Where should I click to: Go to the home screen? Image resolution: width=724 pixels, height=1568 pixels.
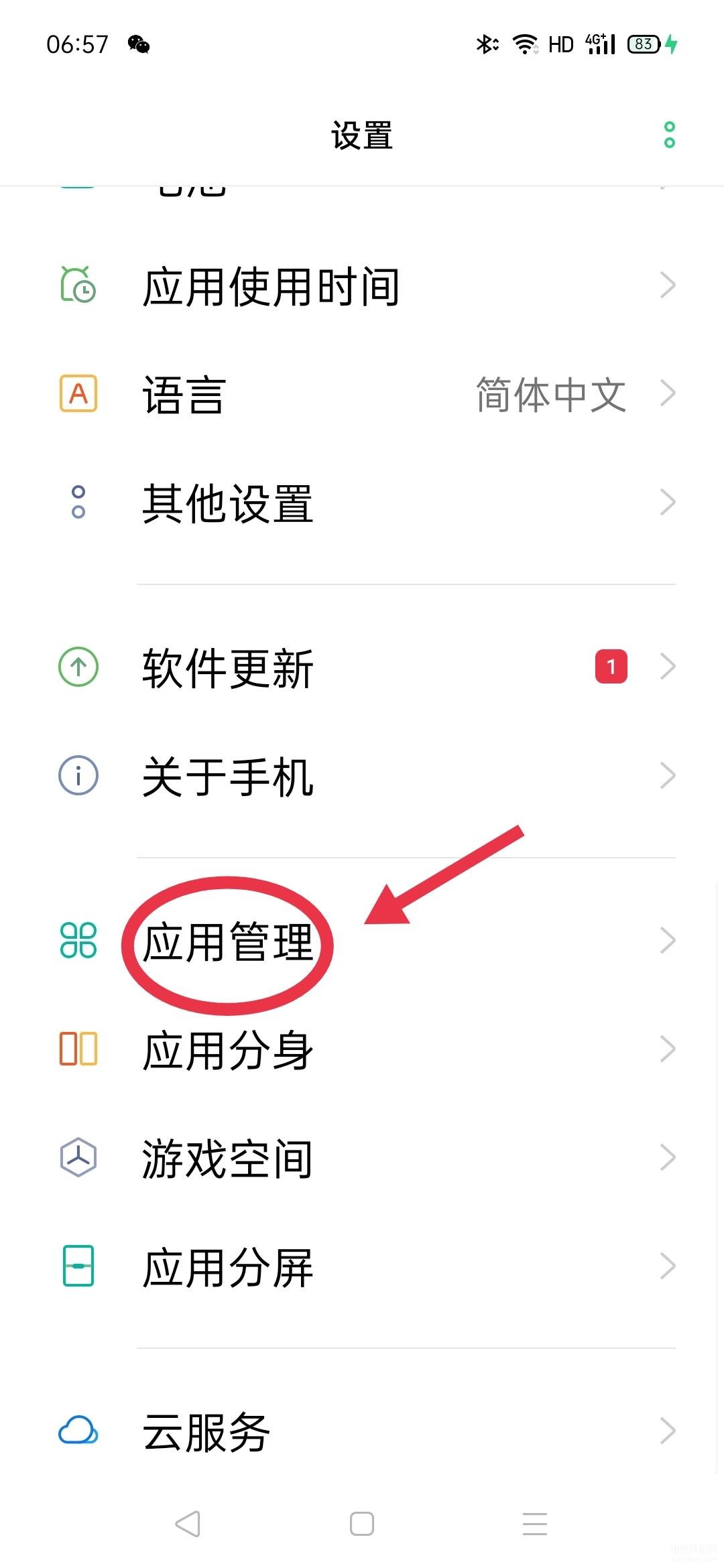click(362, 1524)
